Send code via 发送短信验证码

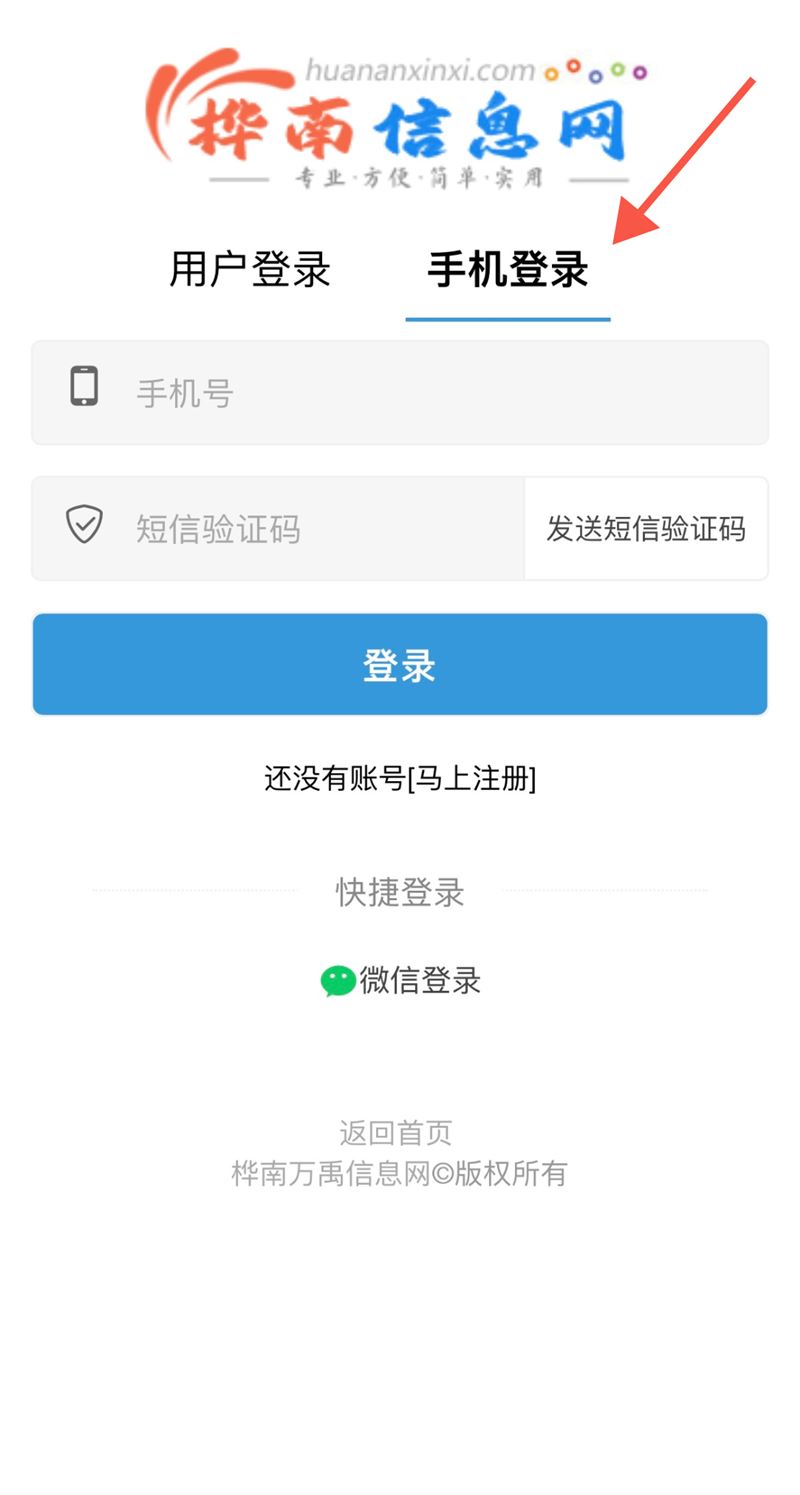(x=646, y=528)
